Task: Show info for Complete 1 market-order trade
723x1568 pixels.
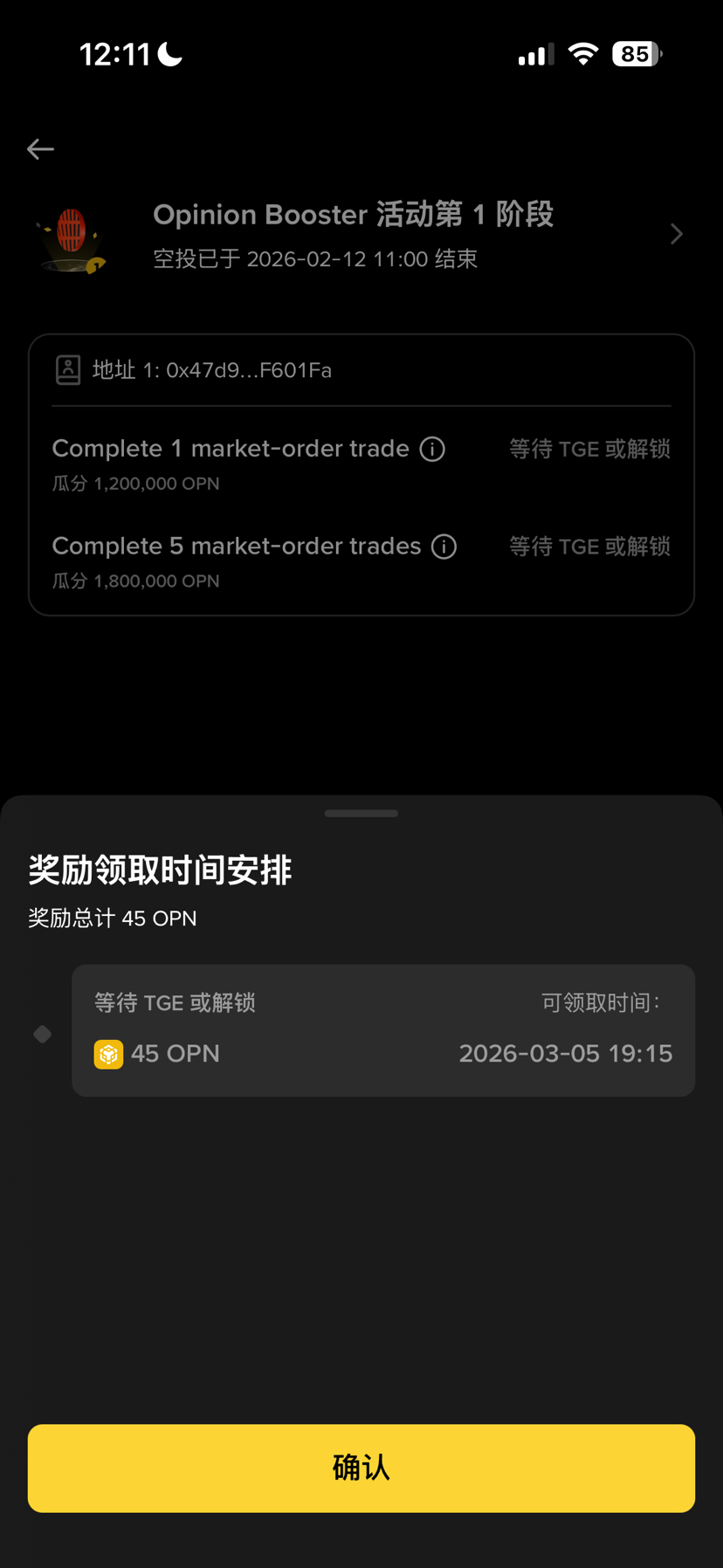Action: [432, 449]
